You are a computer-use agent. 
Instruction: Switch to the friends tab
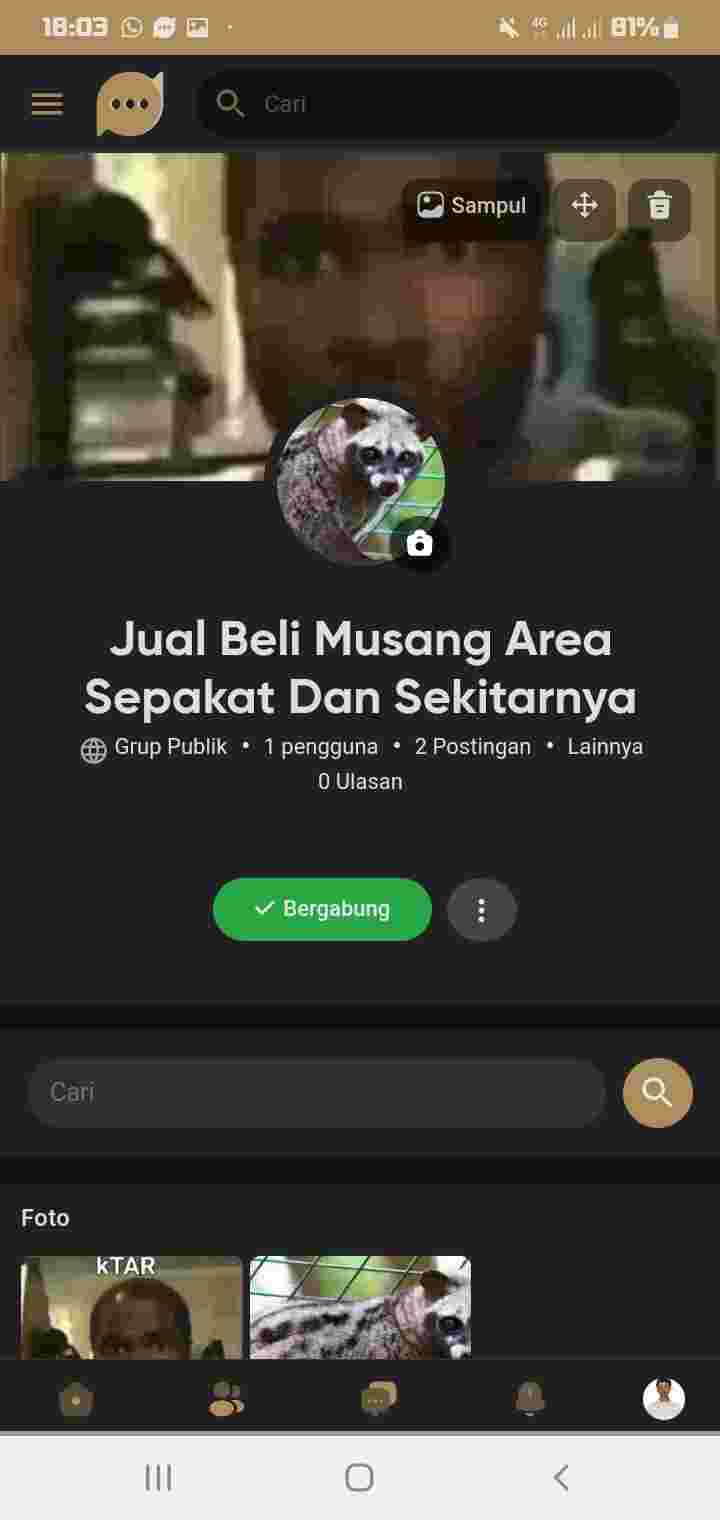click(x=226, y=1399)
